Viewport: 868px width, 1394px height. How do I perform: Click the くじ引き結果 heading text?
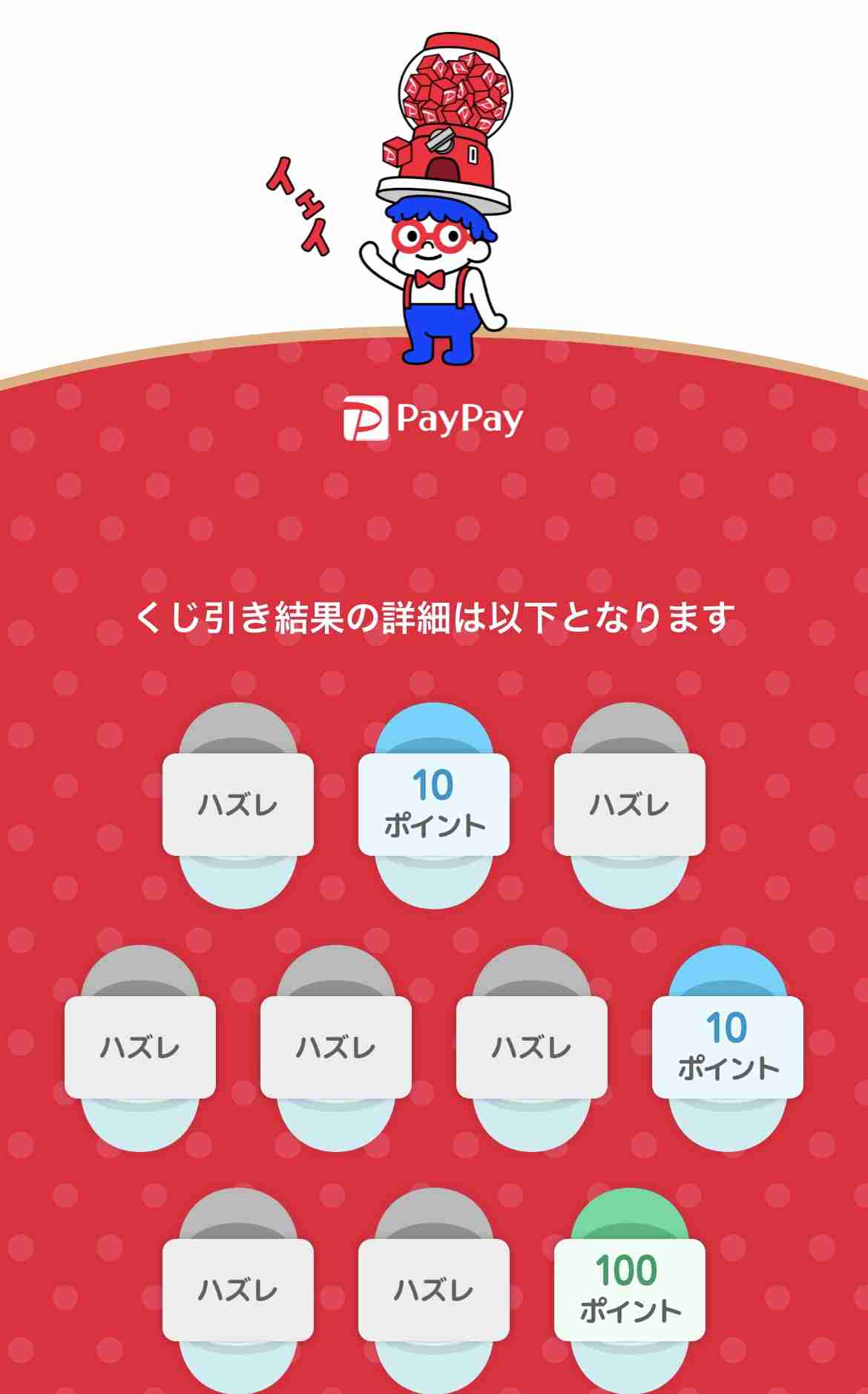coord(434,616)
